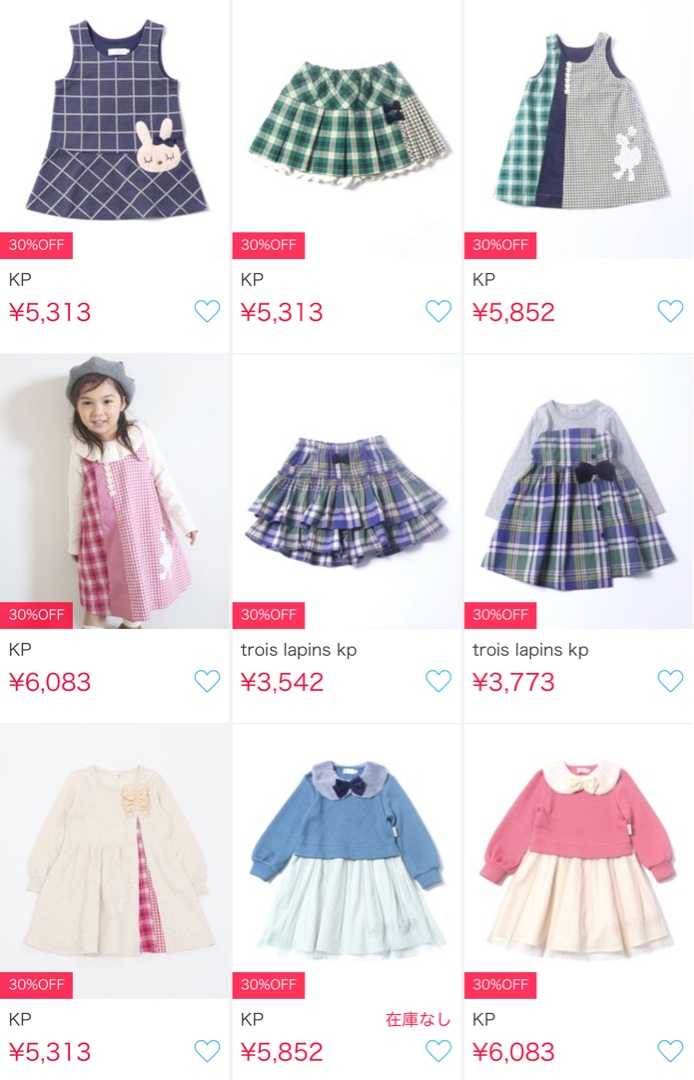
Task: View the ¥3,542 trois lapins tiered skirt
Action: pos(346,495)
